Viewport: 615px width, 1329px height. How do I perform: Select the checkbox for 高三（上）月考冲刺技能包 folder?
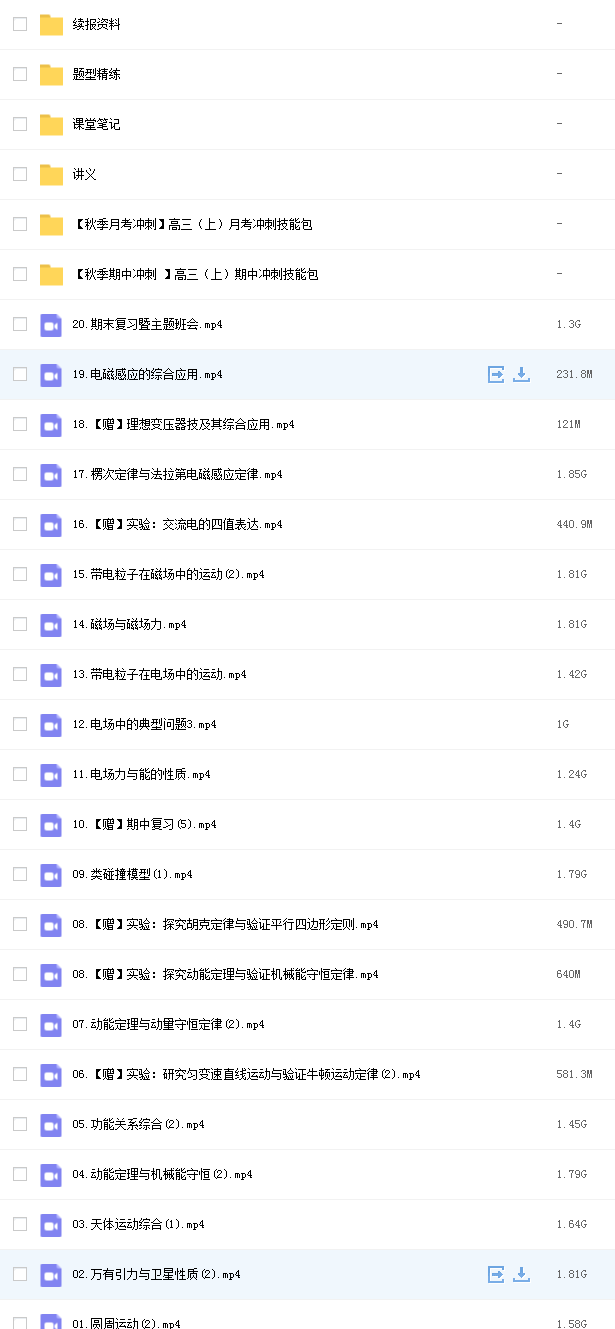tap(20, 224)
